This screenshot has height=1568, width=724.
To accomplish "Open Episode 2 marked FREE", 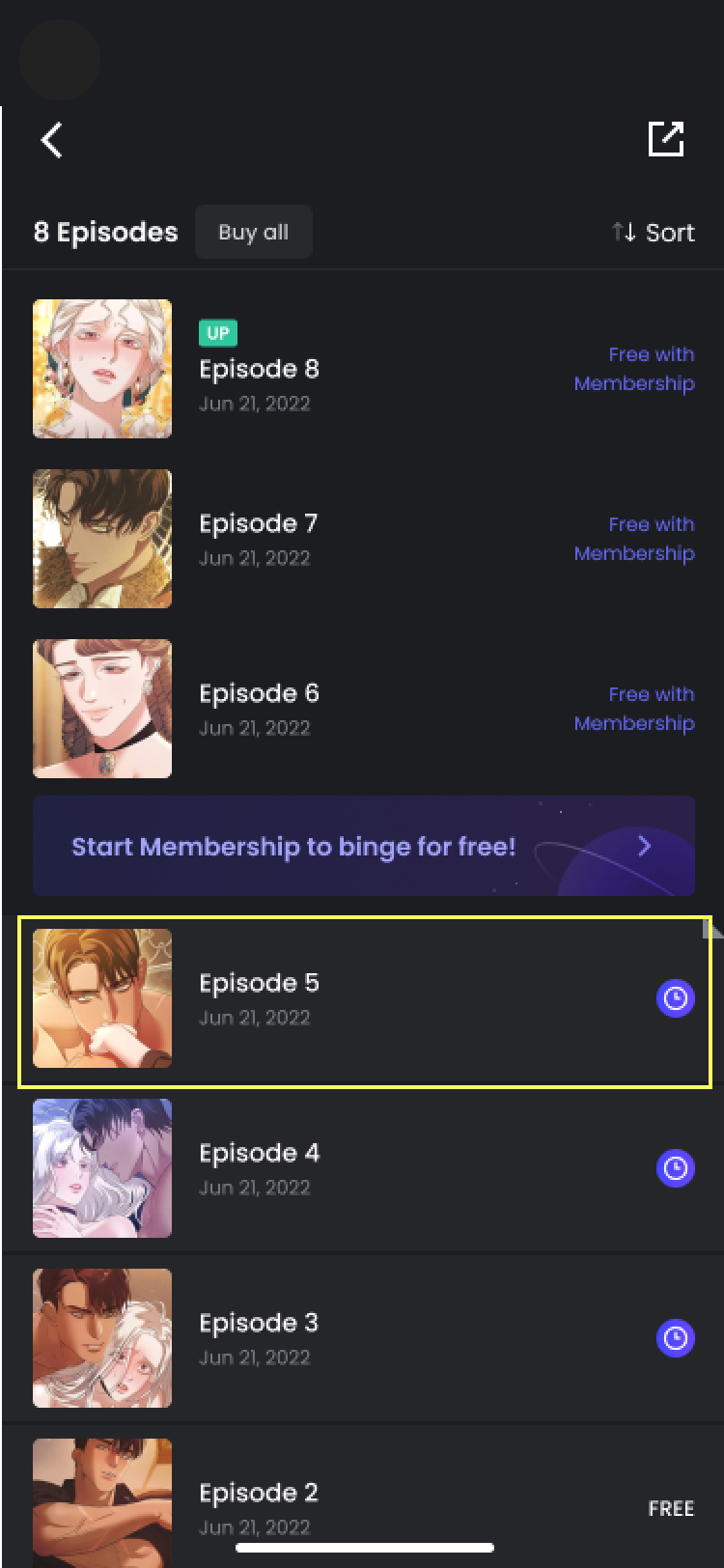I will pos(259,1493).
